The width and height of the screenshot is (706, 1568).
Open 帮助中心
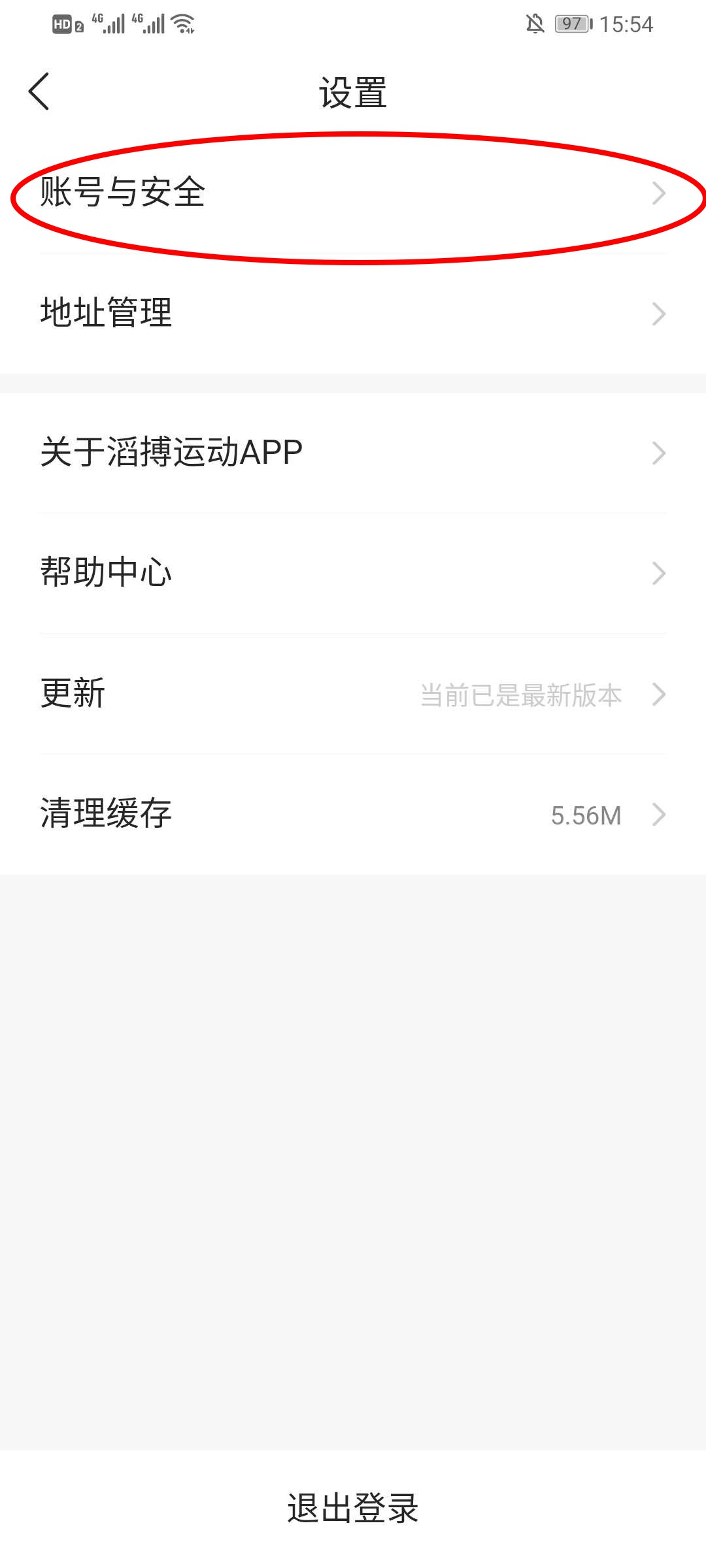click(353, 572)
